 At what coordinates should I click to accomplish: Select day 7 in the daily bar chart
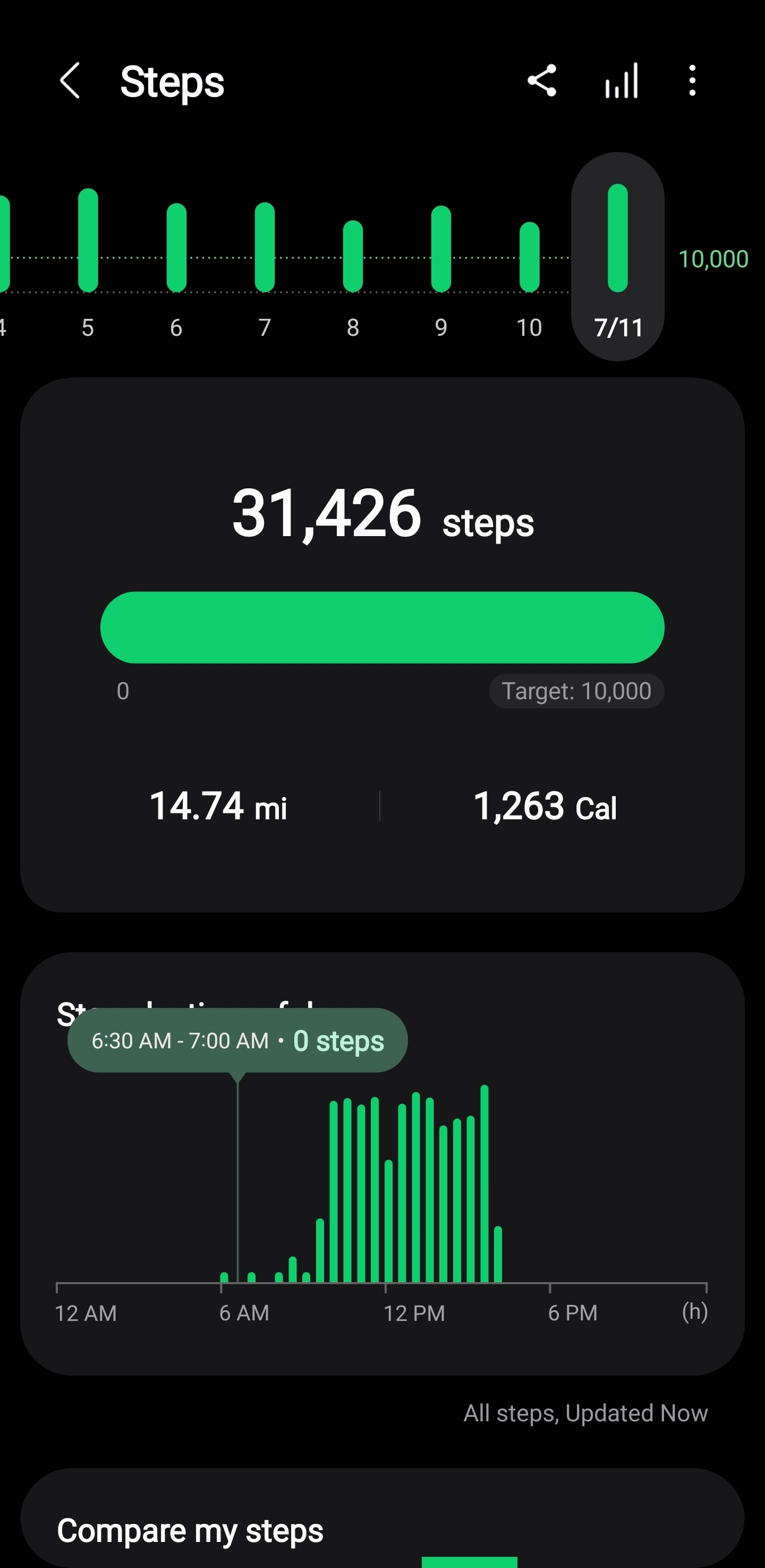tap(265, 262)
